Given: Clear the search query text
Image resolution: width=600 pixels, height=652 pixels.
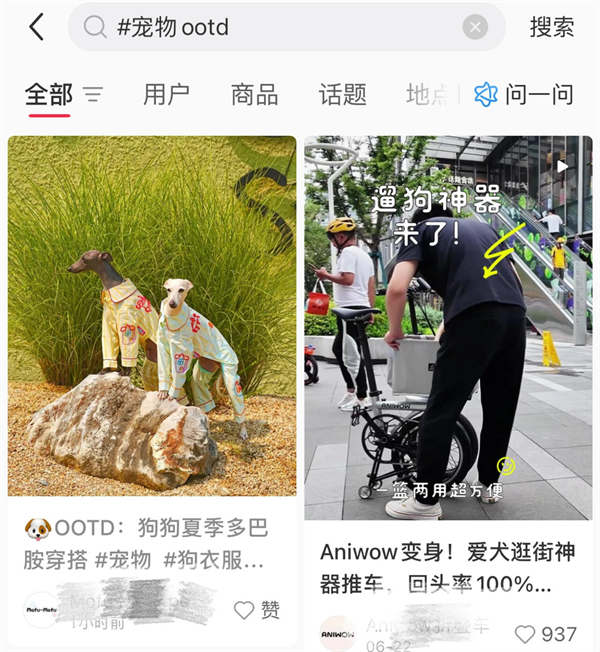Looking at the screenshot, I should point(475,27).
